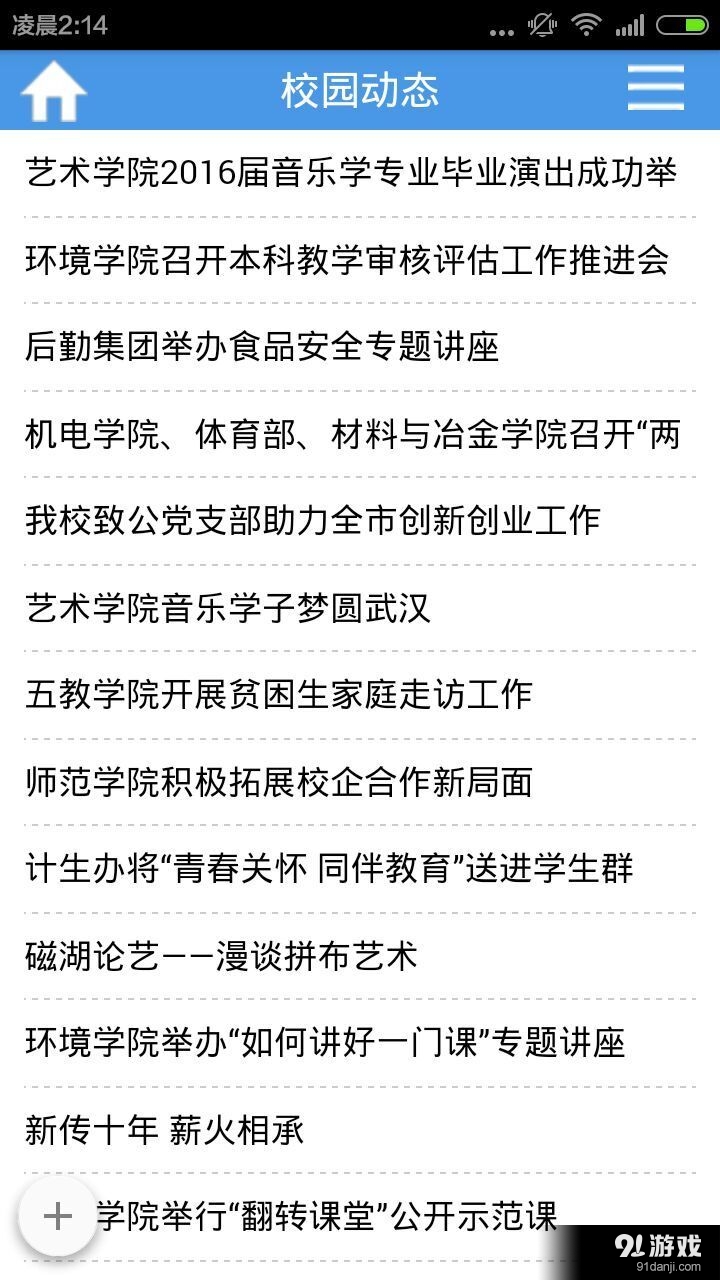720x1280 pixels.
Task: Tap the muted notification icon in status bar
Action: click(x=540, y=26)
